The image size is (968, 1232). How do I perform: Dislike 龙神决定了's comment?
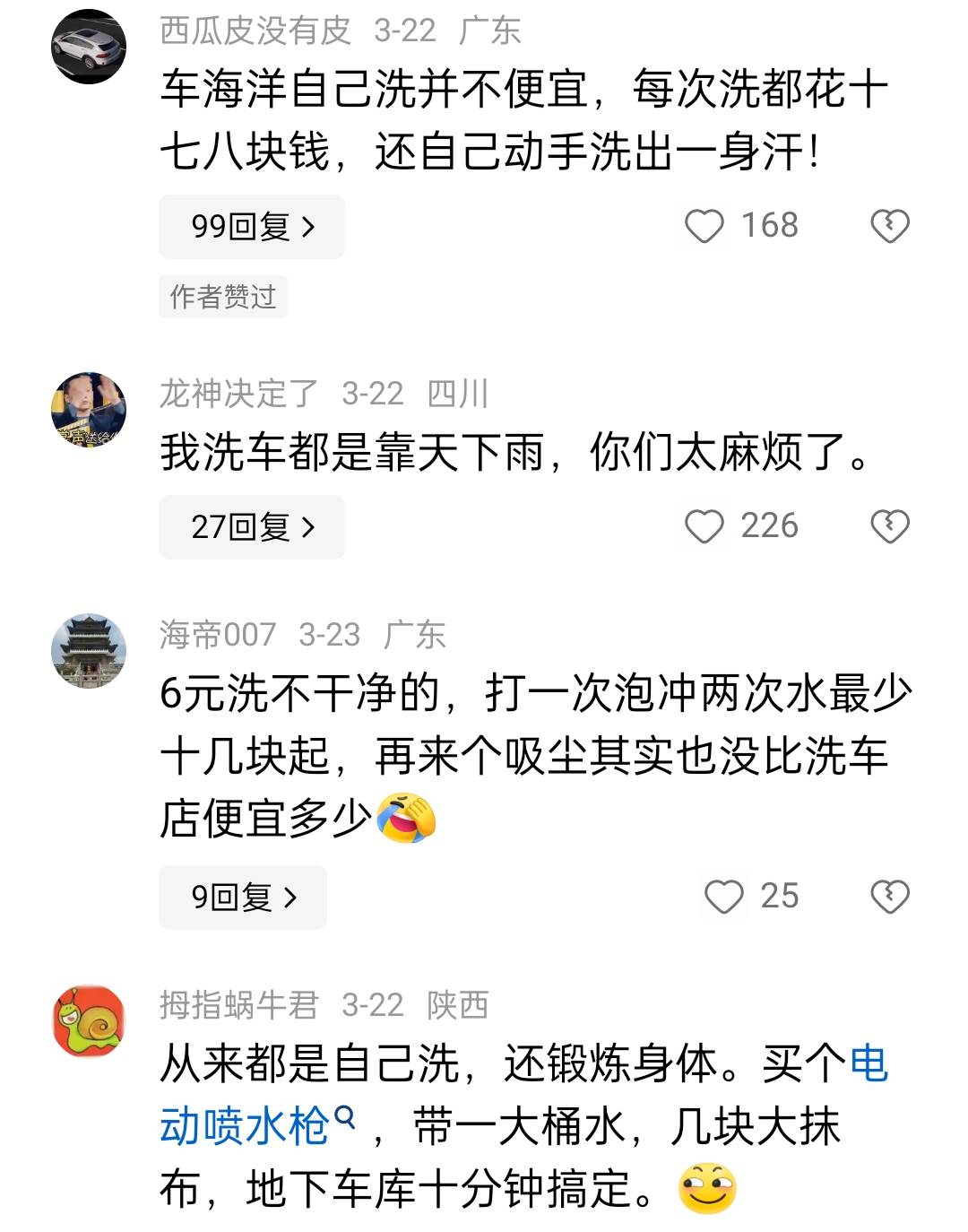click(890, 526)
